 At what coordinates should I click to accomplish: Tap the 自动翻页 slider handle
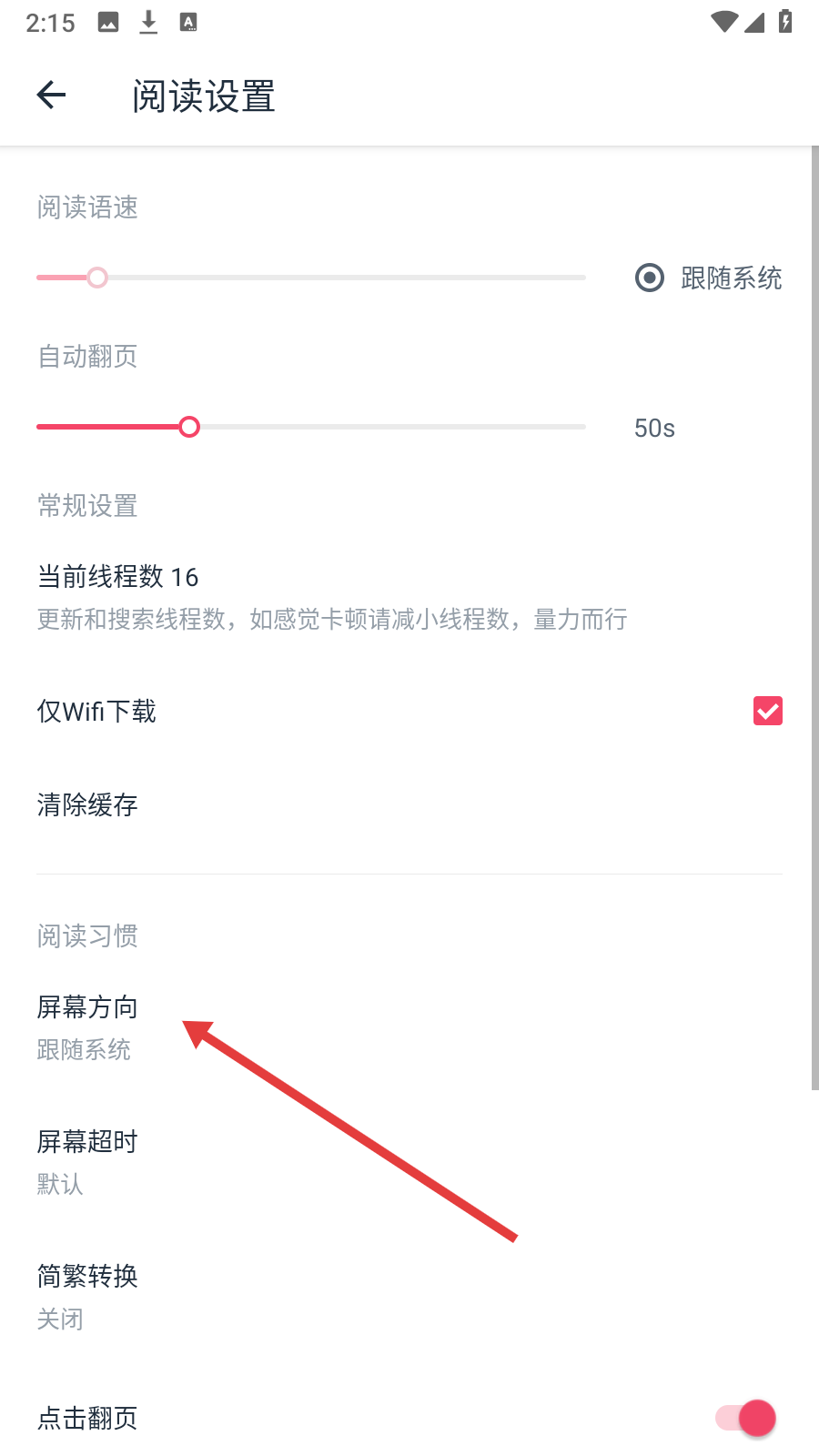click(x=189, y=427)
